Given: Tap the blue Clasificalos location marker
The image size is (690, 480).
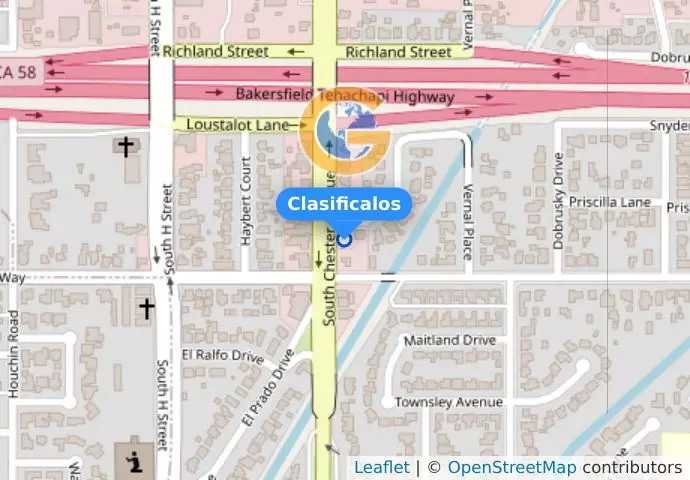Looking at the screenshot, I should coord(345,239).
